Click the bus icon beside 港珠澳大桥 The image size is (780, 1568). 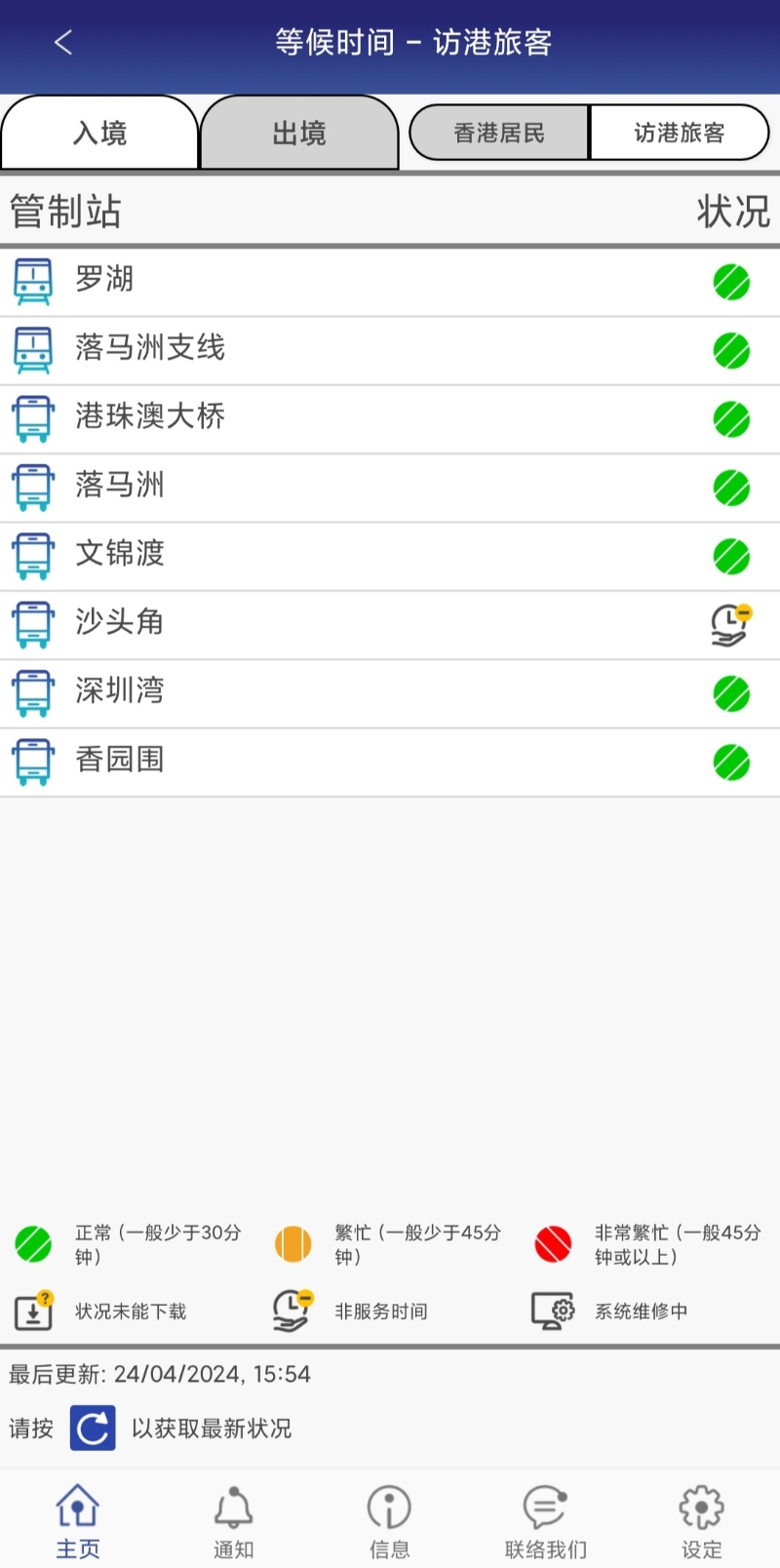point(33,417)
